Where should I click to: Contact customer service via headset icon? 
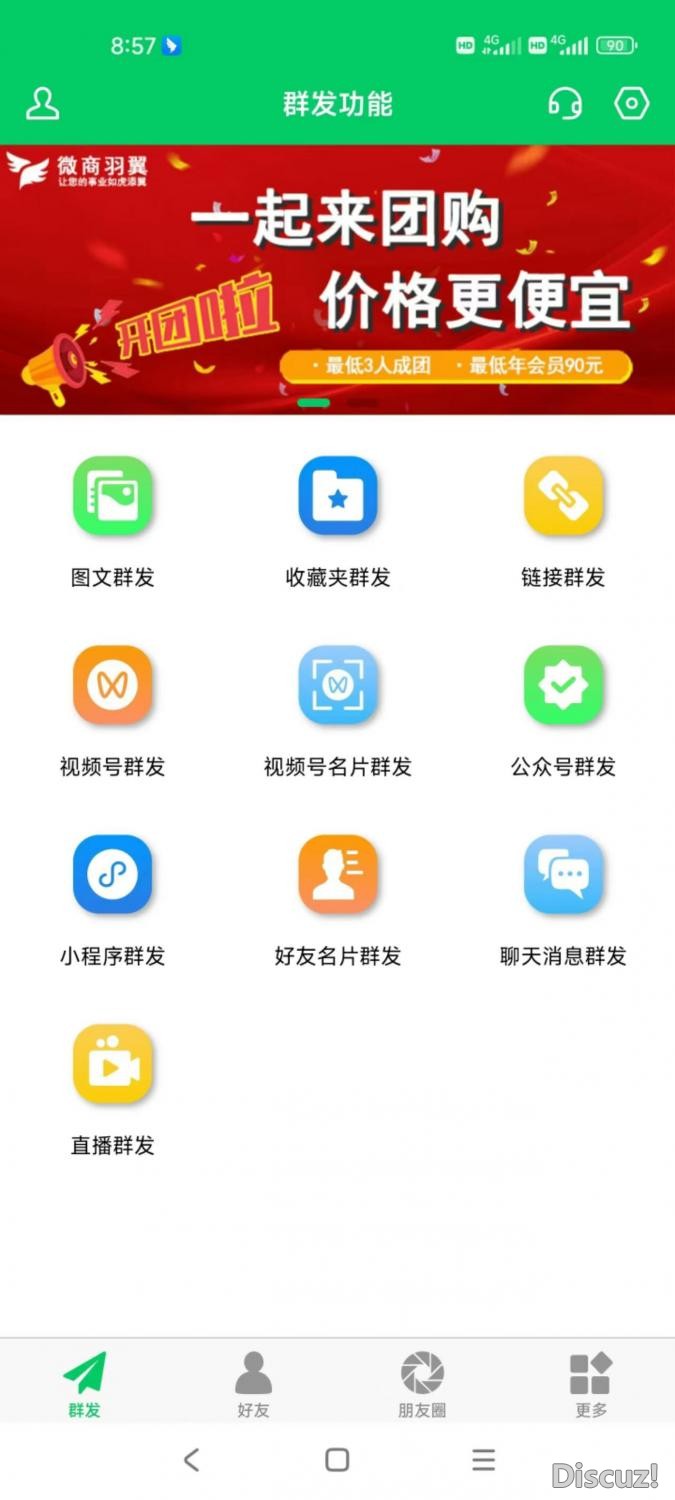coord(565,104)
